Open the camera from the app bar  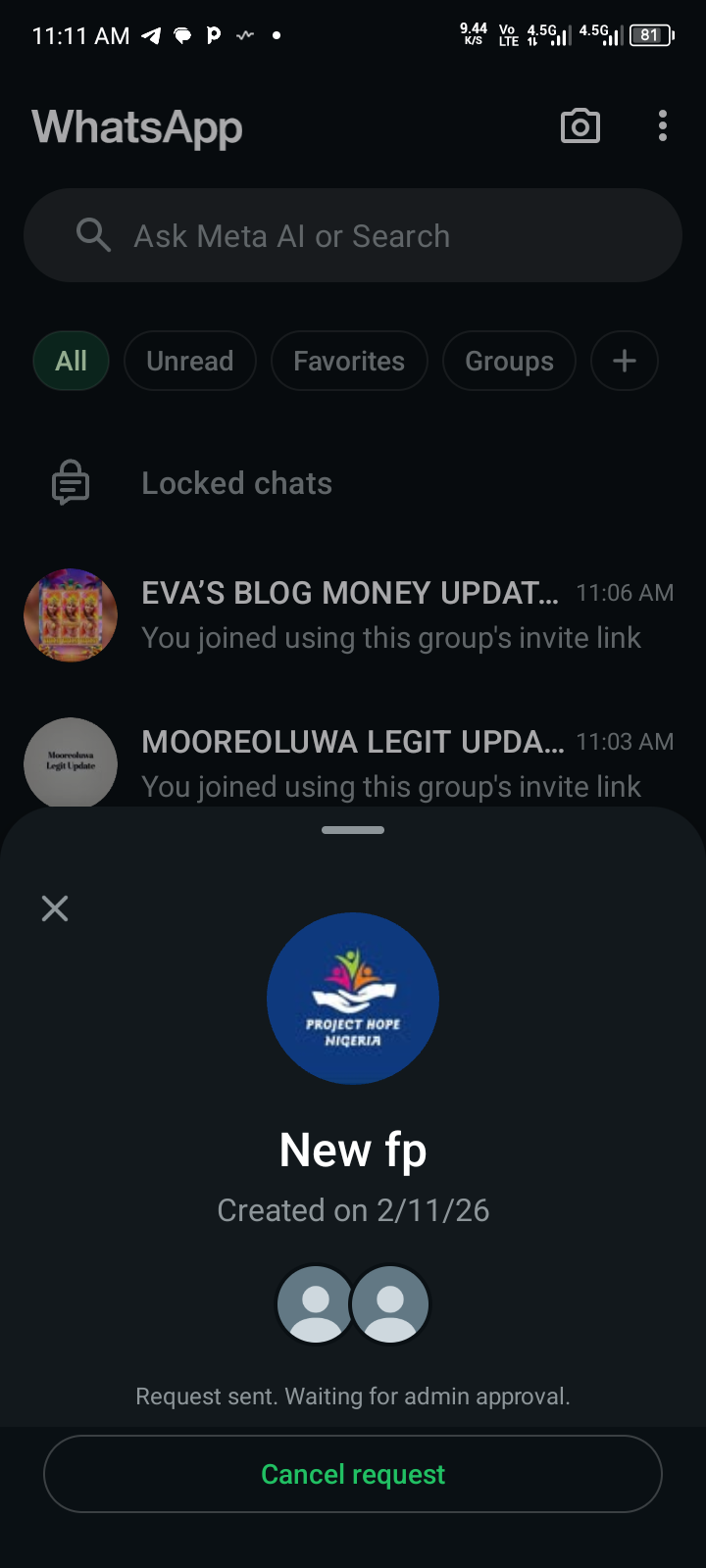pyautogui.click(x=580, y=126)
